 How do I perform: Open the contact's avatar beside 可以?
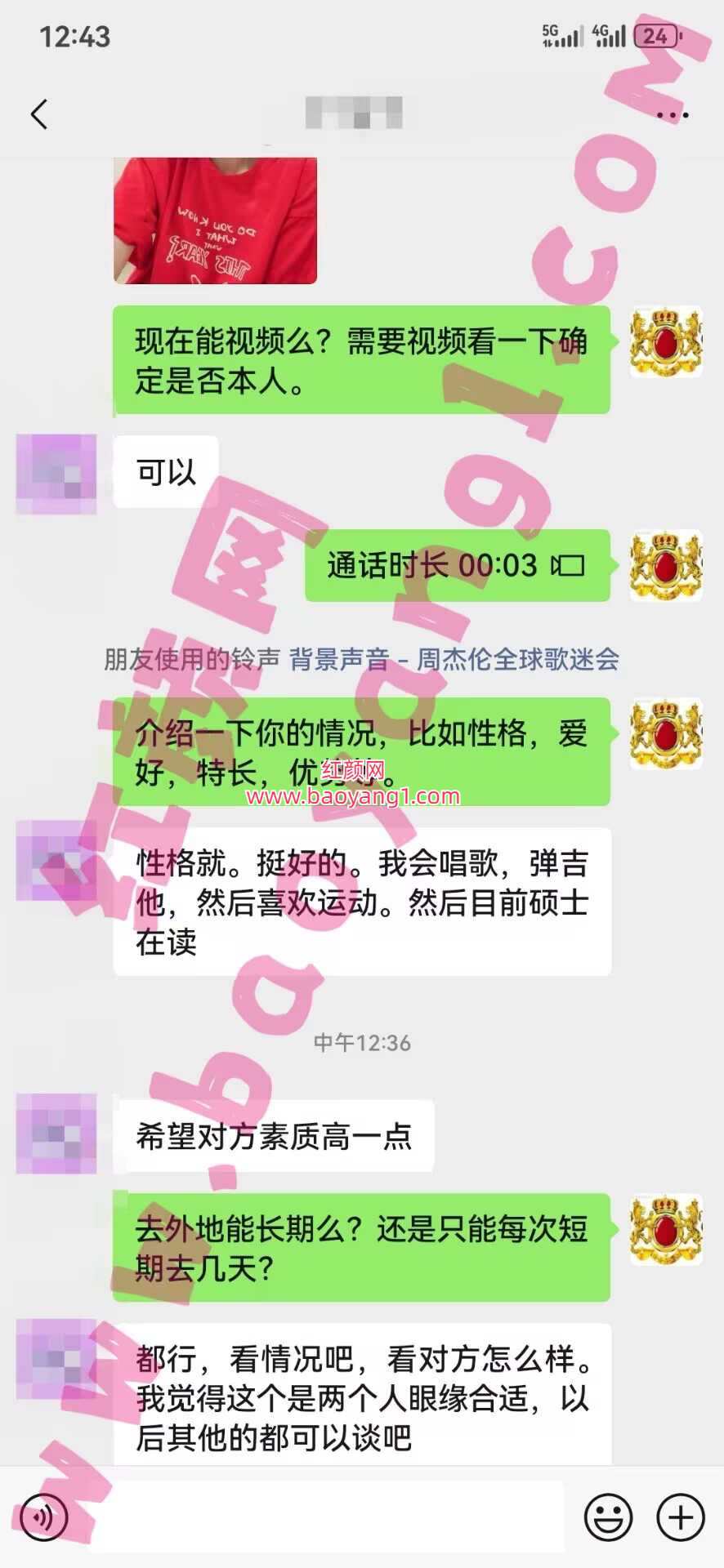56,474
